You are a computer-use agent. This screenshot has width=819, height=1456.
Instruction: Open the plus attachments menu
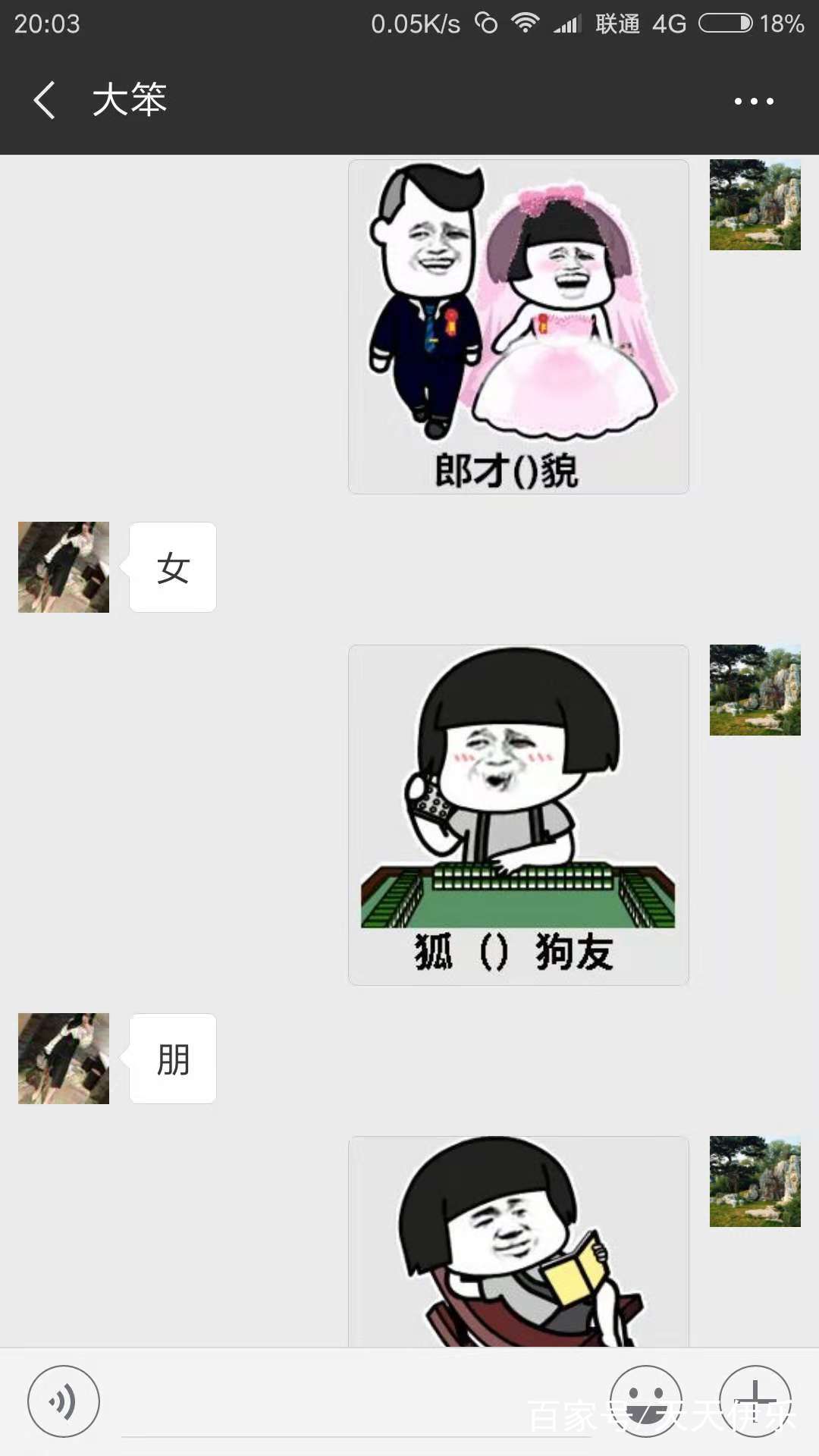(755, 1401)
